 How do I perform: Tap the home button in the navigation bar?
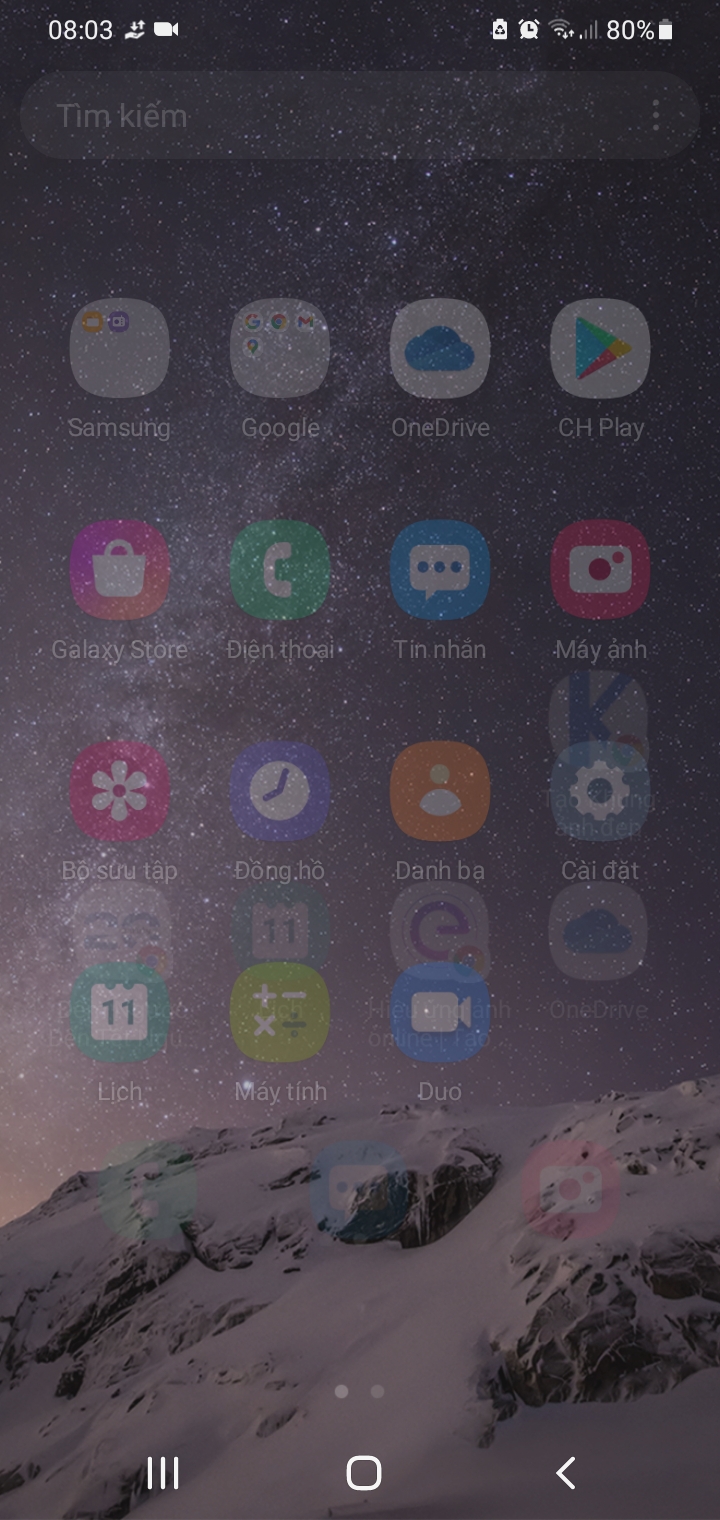click(x=364, y=1473)
